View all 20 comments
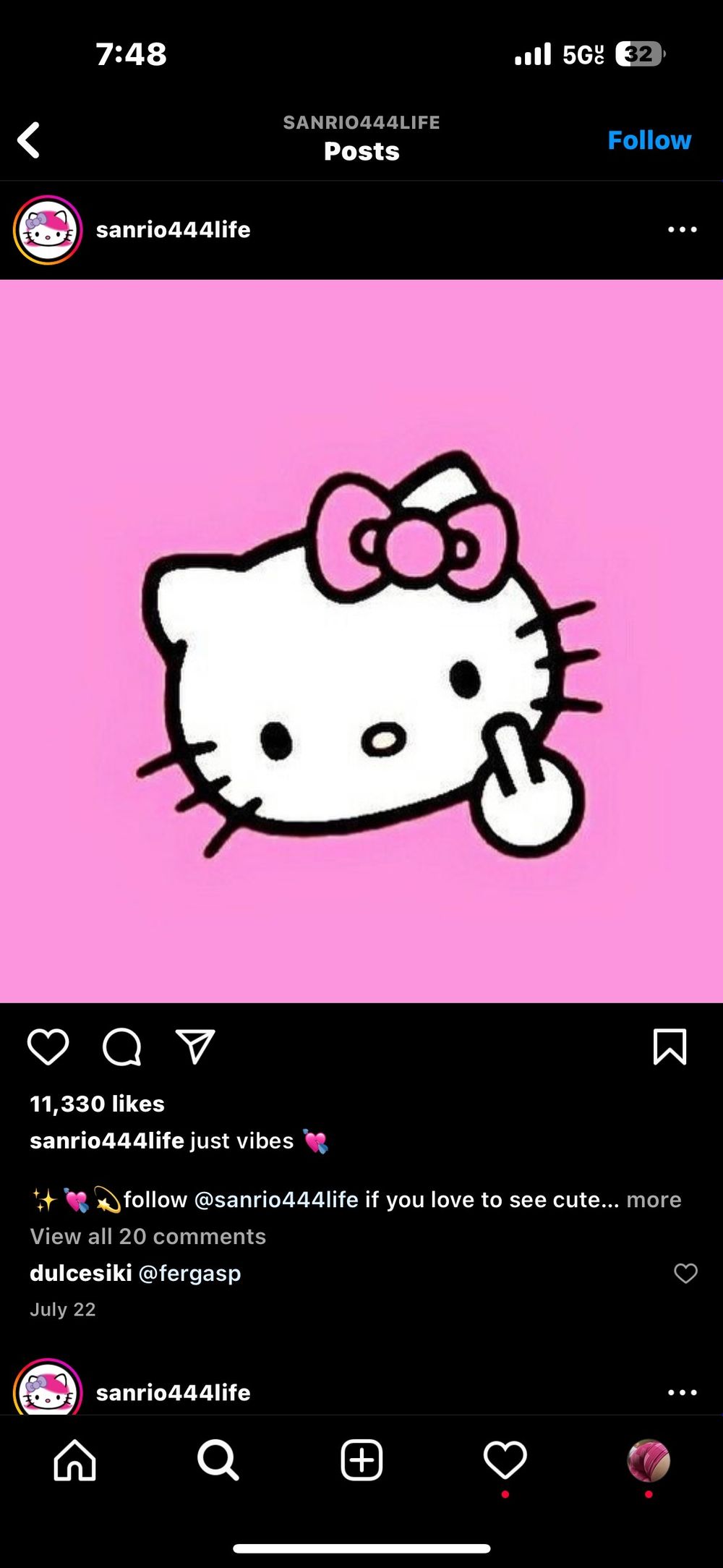This screenshot has width=723, height=1568. point(147,1237)
